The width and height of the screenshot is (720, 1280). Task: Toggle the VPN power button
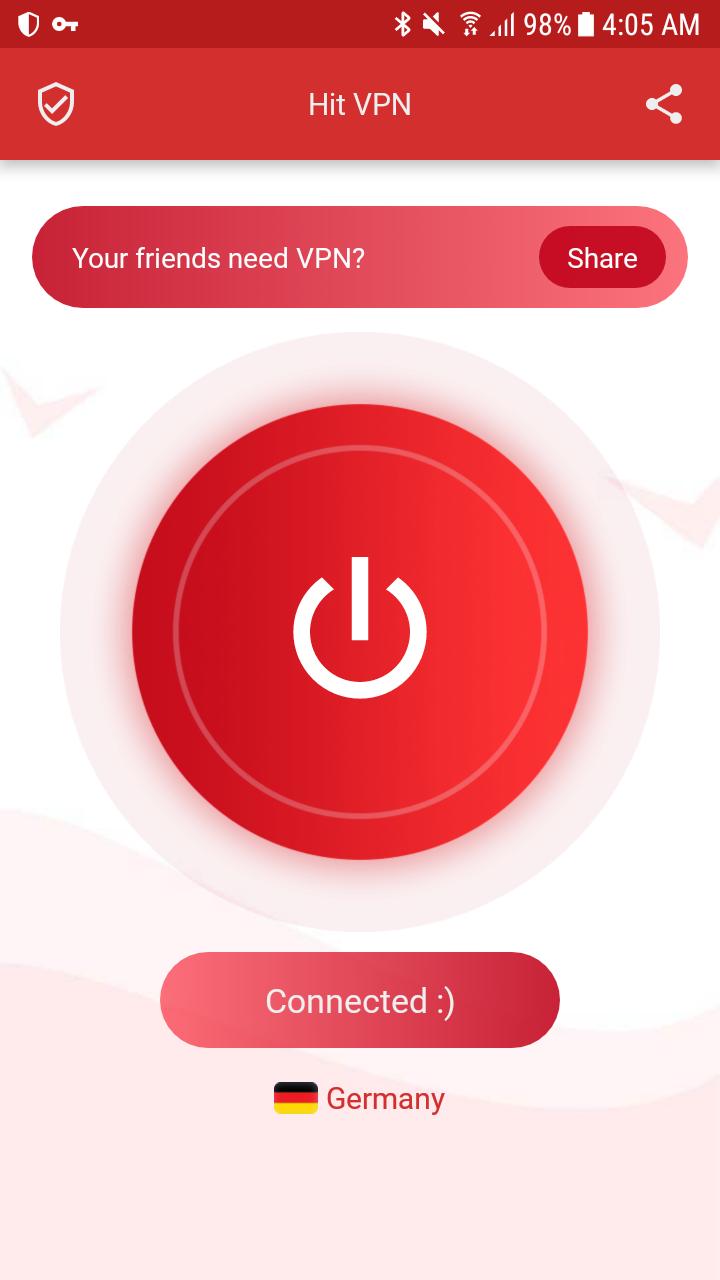[360, 631]
